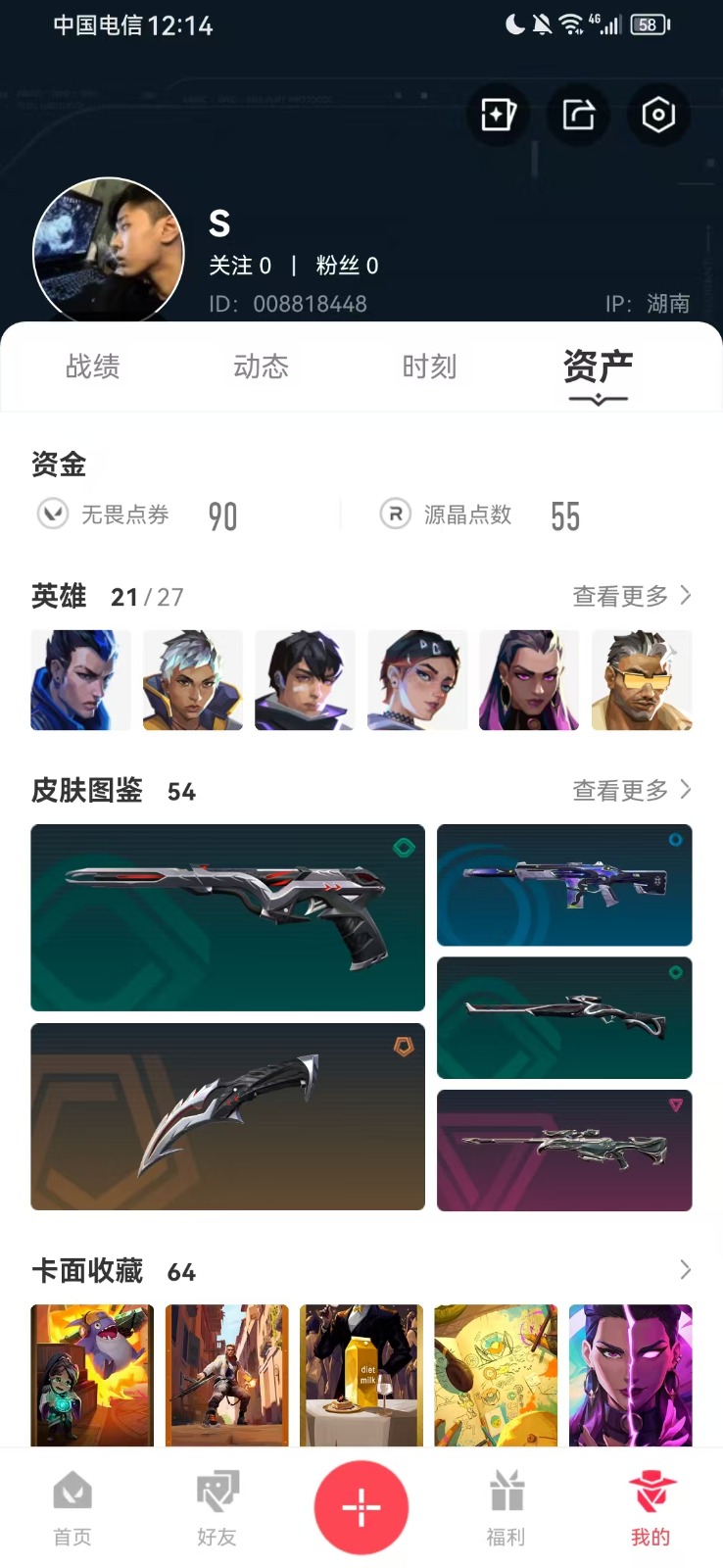View the curved knife skin card
This screenshot has width=723, height=1568.
(x=228, y=1116)
